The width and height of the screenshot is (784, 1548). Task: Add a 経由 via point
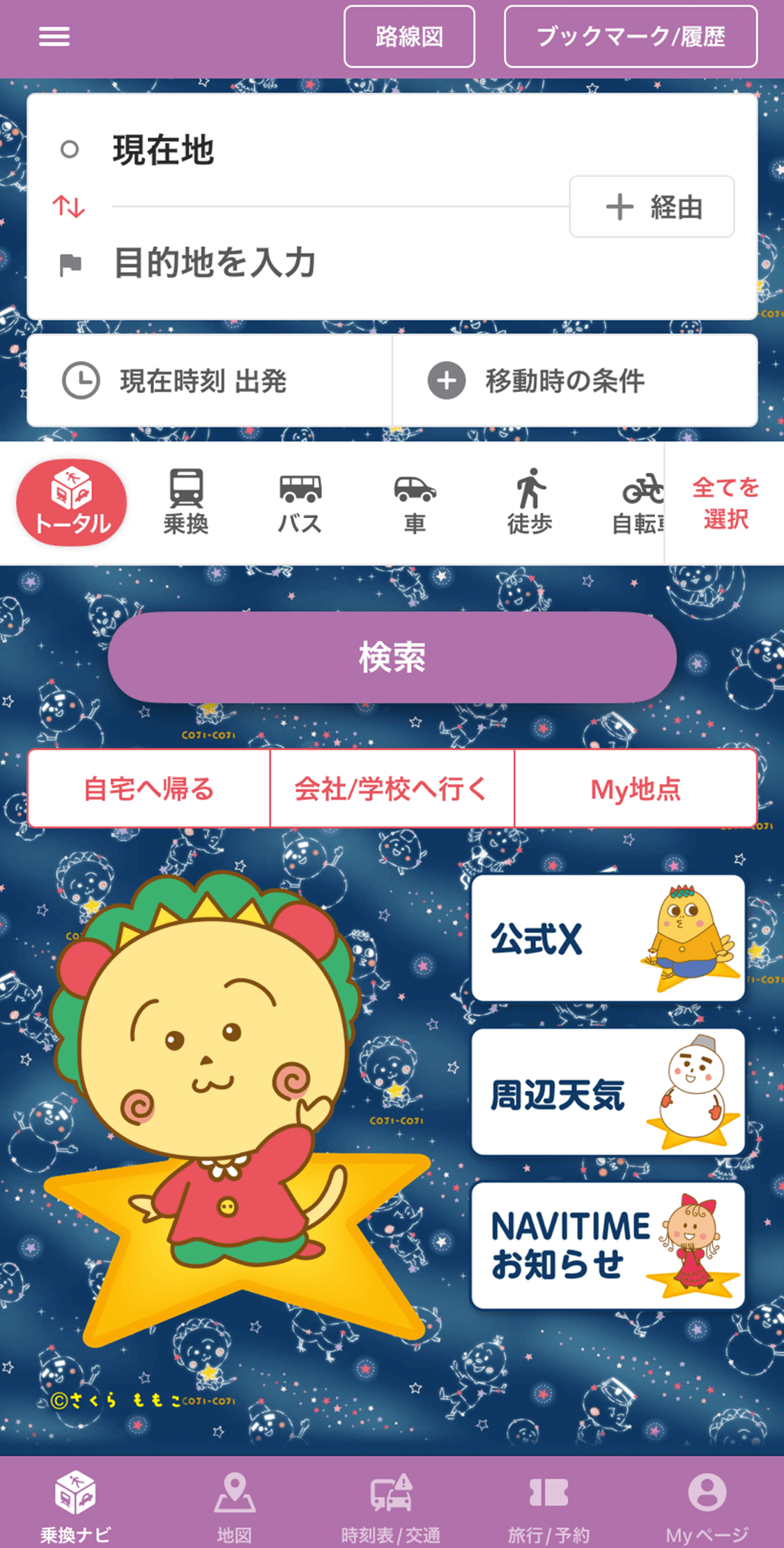652,207
